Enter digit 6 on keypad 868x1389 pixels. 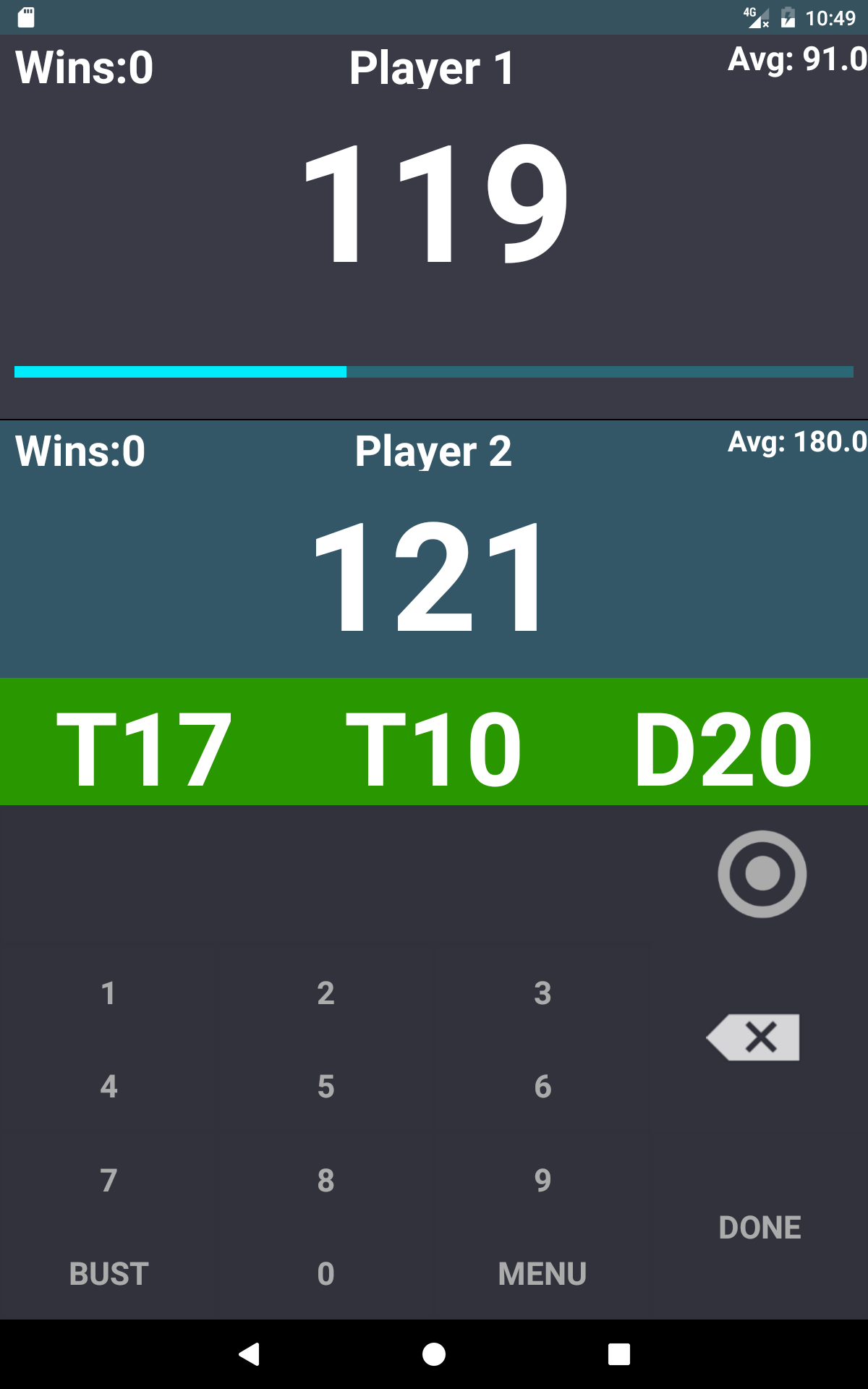coord(542,1087)
